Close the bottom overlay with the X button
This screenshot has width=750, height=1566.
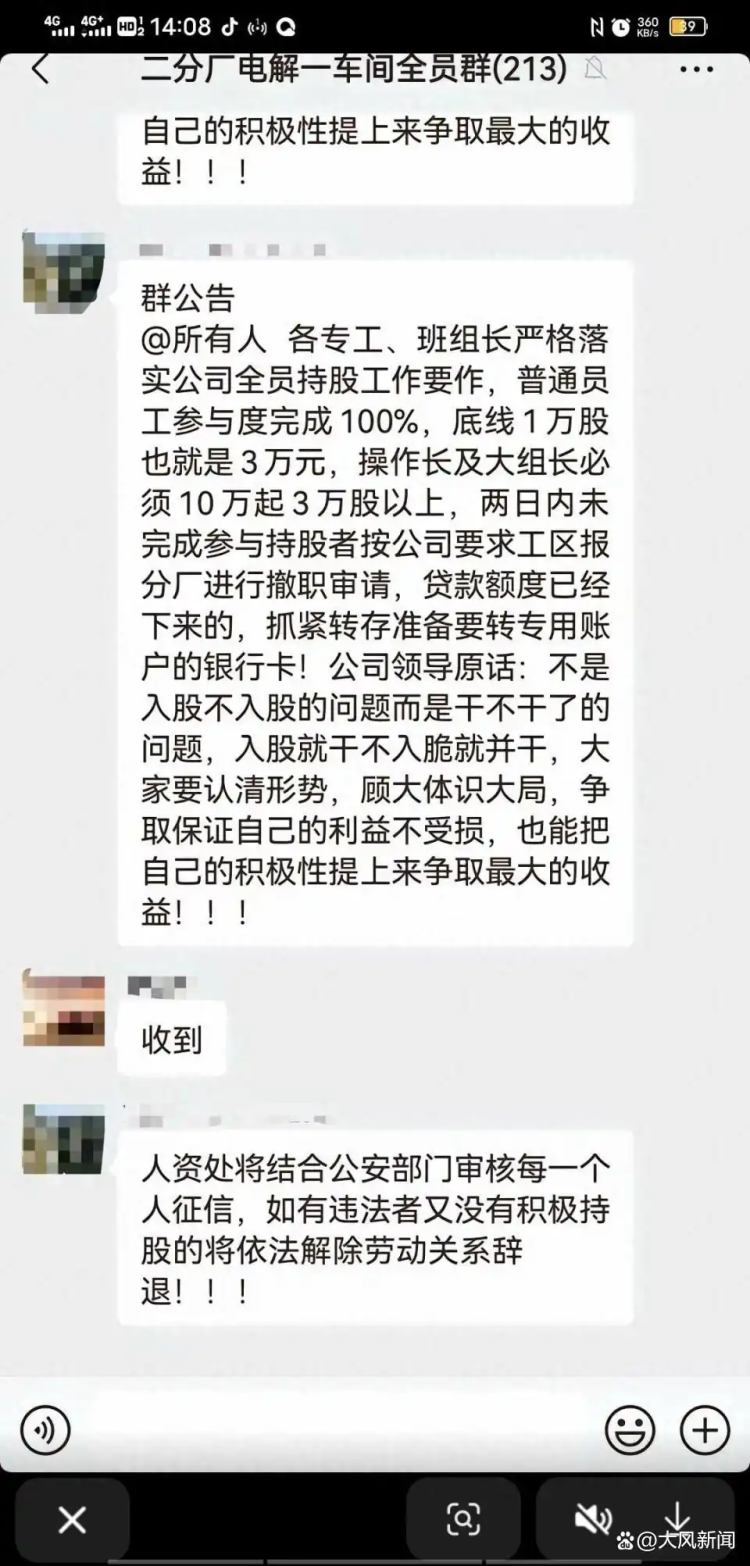[x=71, y=1520]
